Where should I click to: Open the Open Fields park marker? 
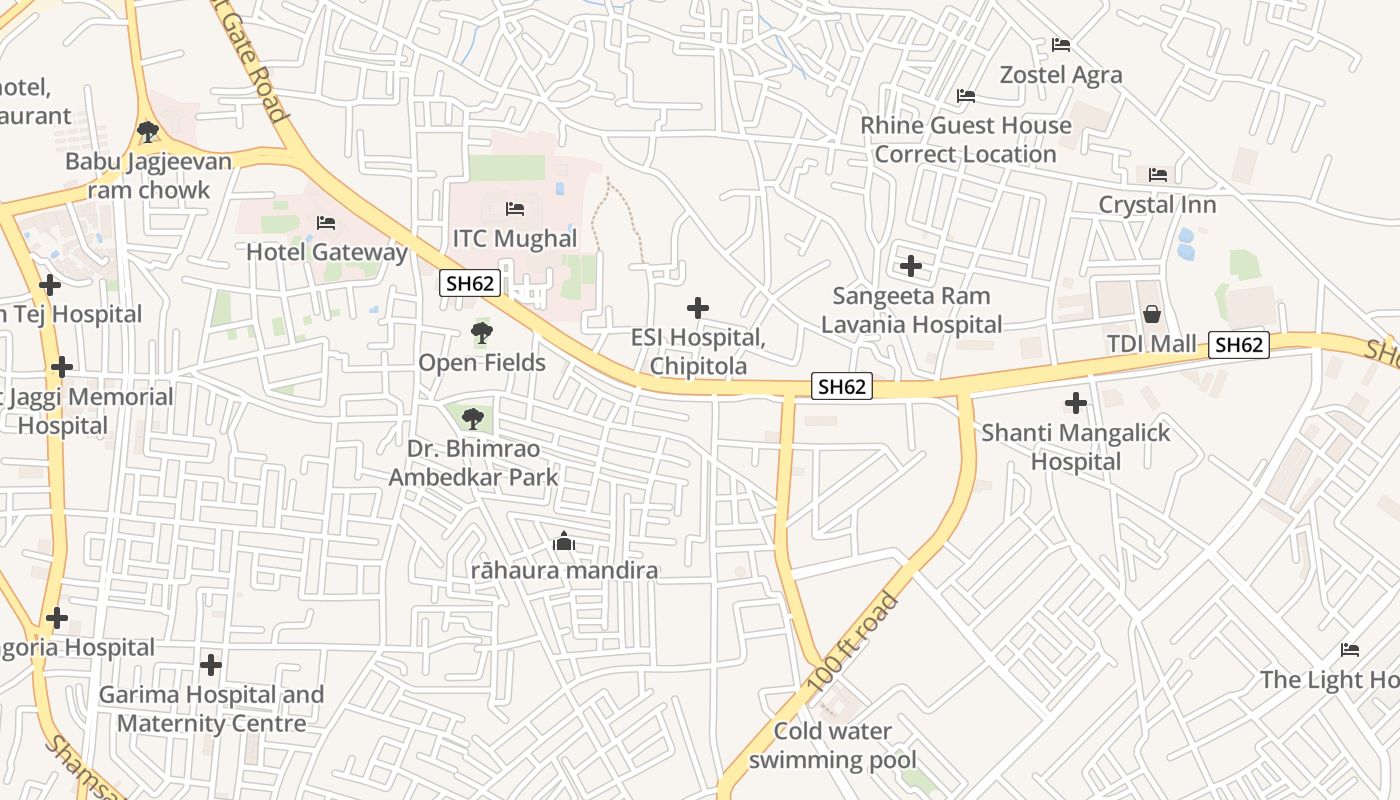(x=482, y=332)
